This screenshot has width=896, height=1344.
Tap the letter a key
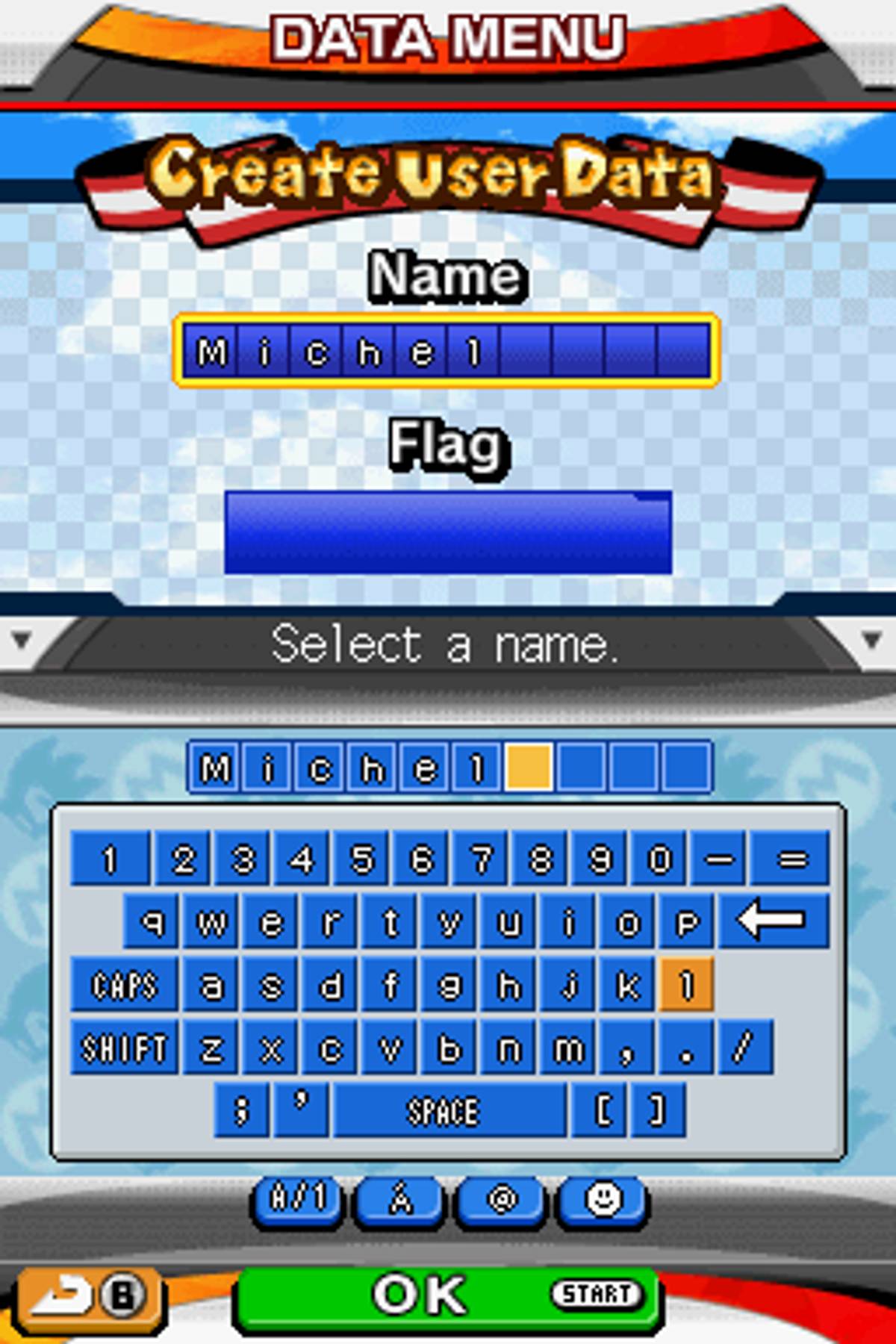click(x=211, y=985)
